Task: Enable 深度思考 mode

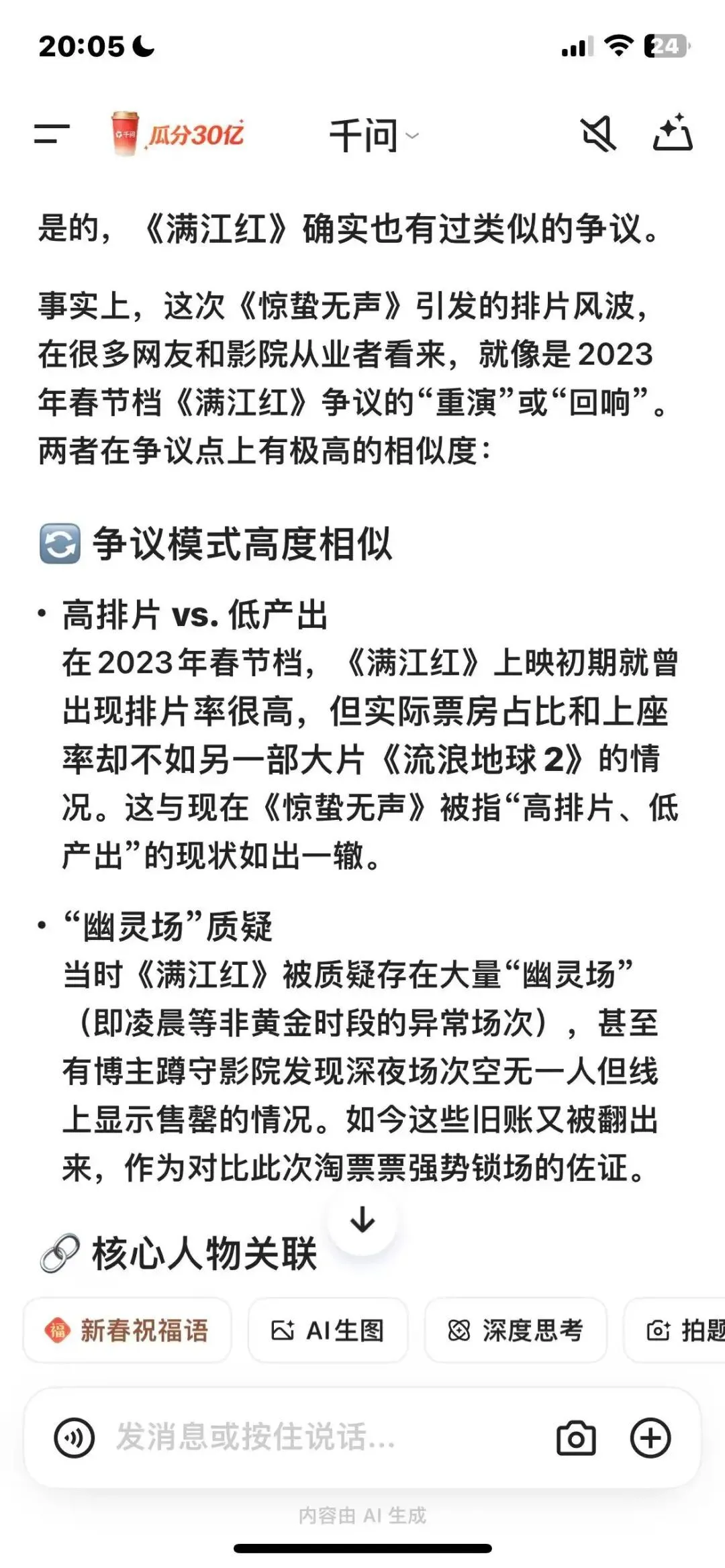Action: (x=516, y=1330)
